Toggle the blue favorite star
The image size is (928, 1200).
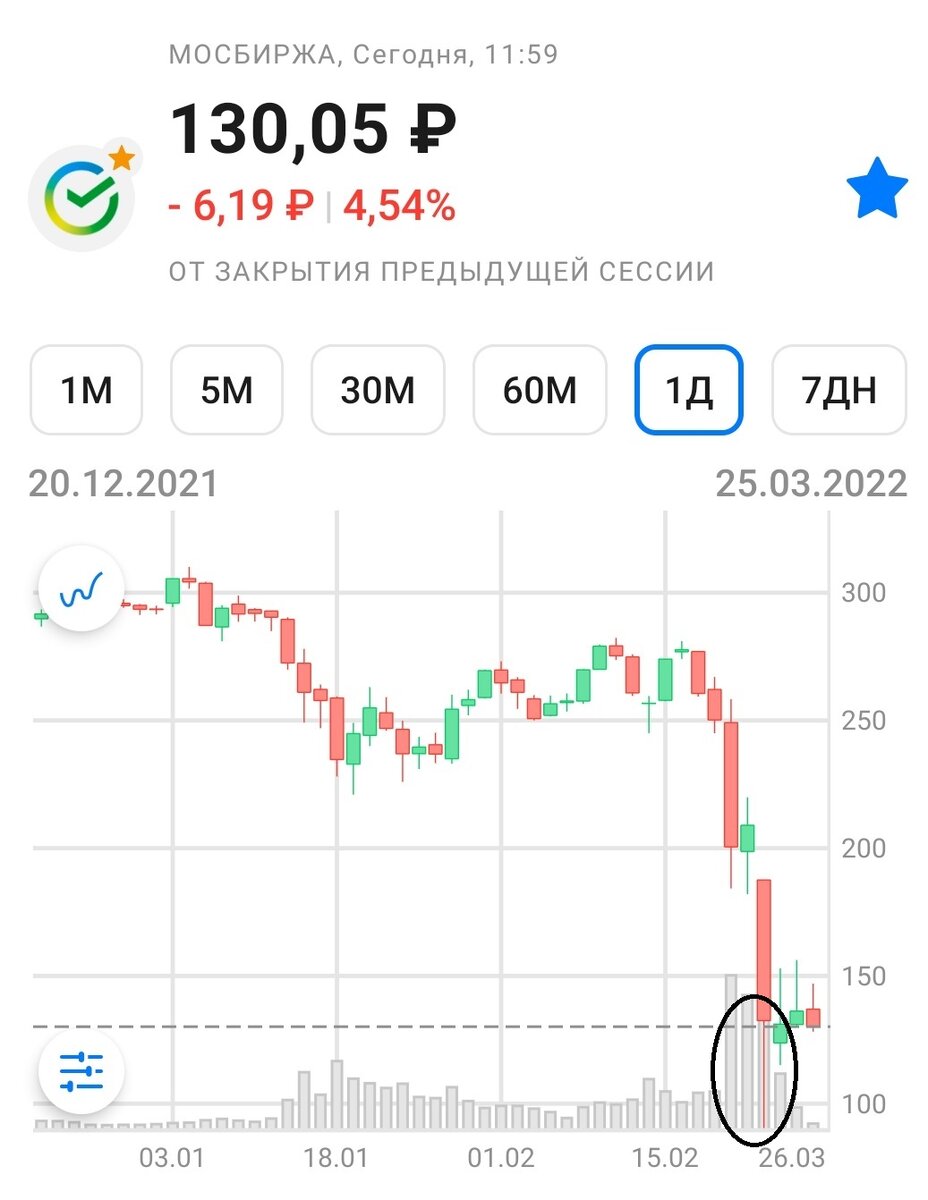click(x=877, y=189)
